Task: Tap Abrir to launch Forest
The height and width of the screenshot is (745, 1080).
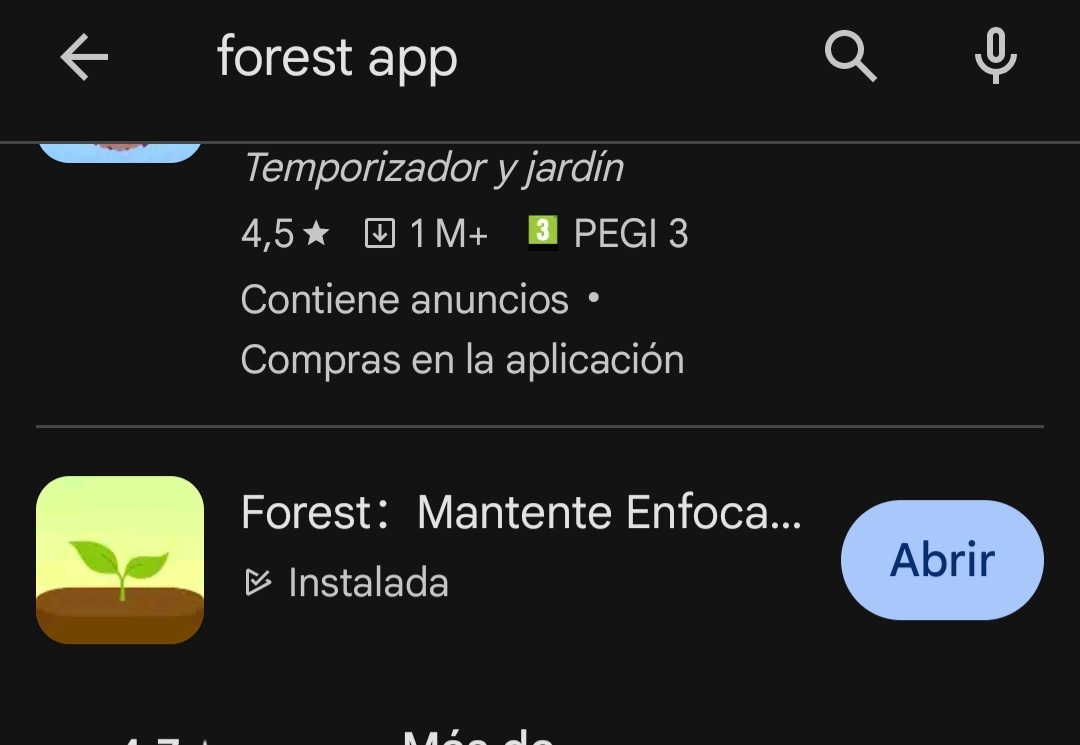Action: [942, 560]
